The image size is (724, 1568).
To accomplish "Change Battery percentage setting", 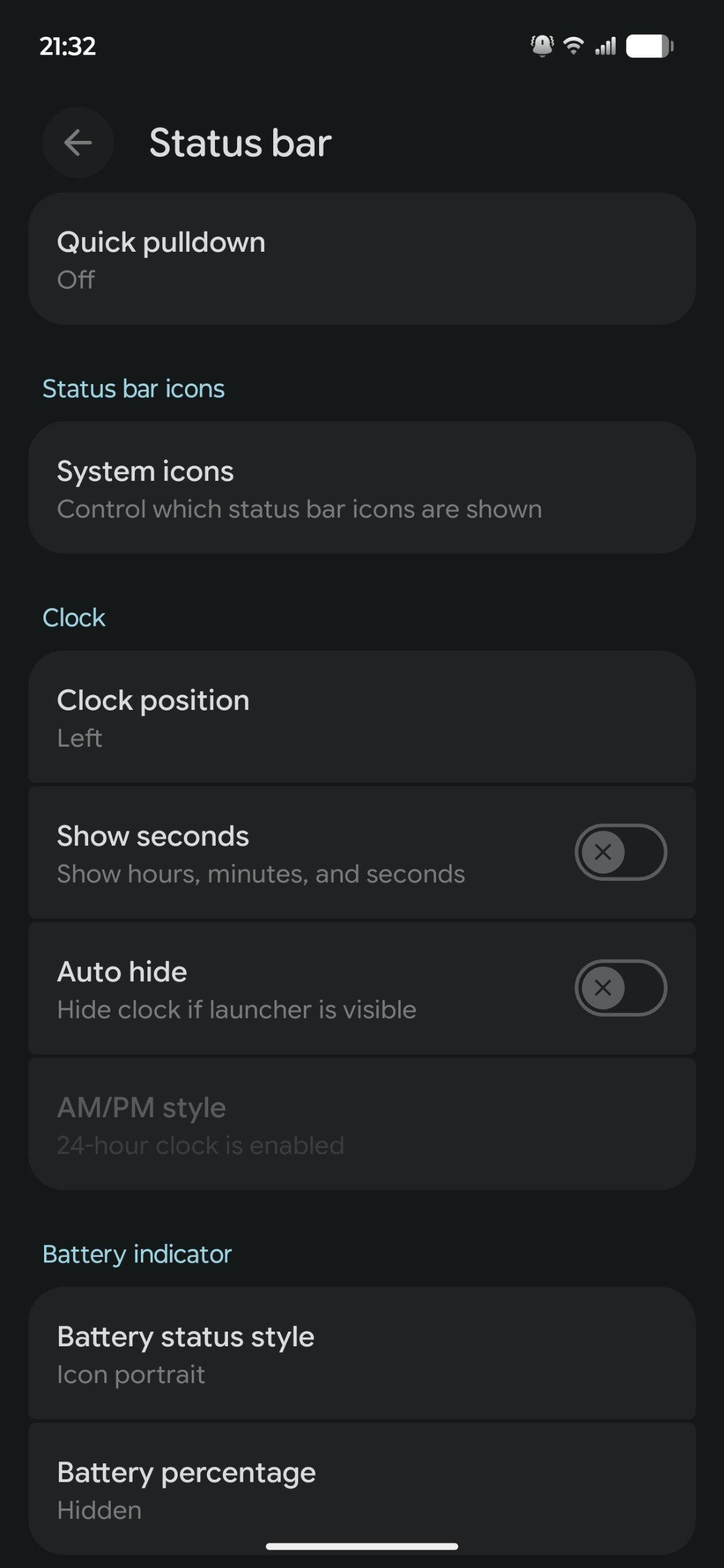I will coord(361,1490).
